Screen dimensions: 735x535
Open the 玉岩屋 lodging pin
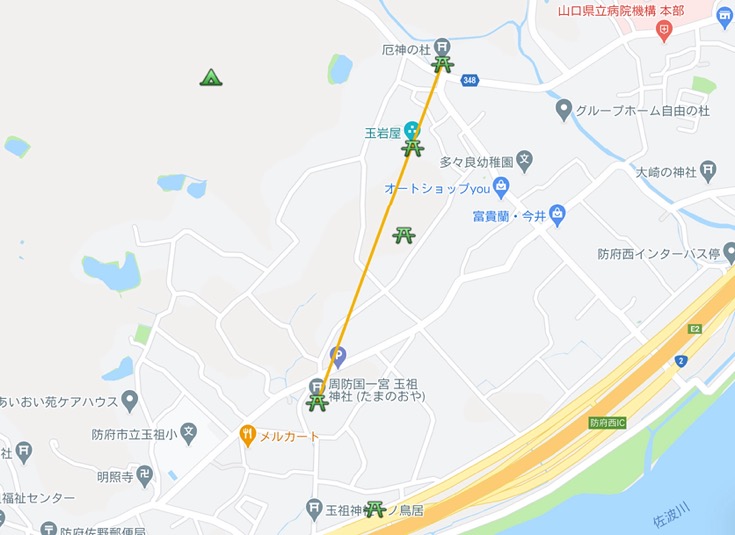pyautogui.click(x=412, y=131)
